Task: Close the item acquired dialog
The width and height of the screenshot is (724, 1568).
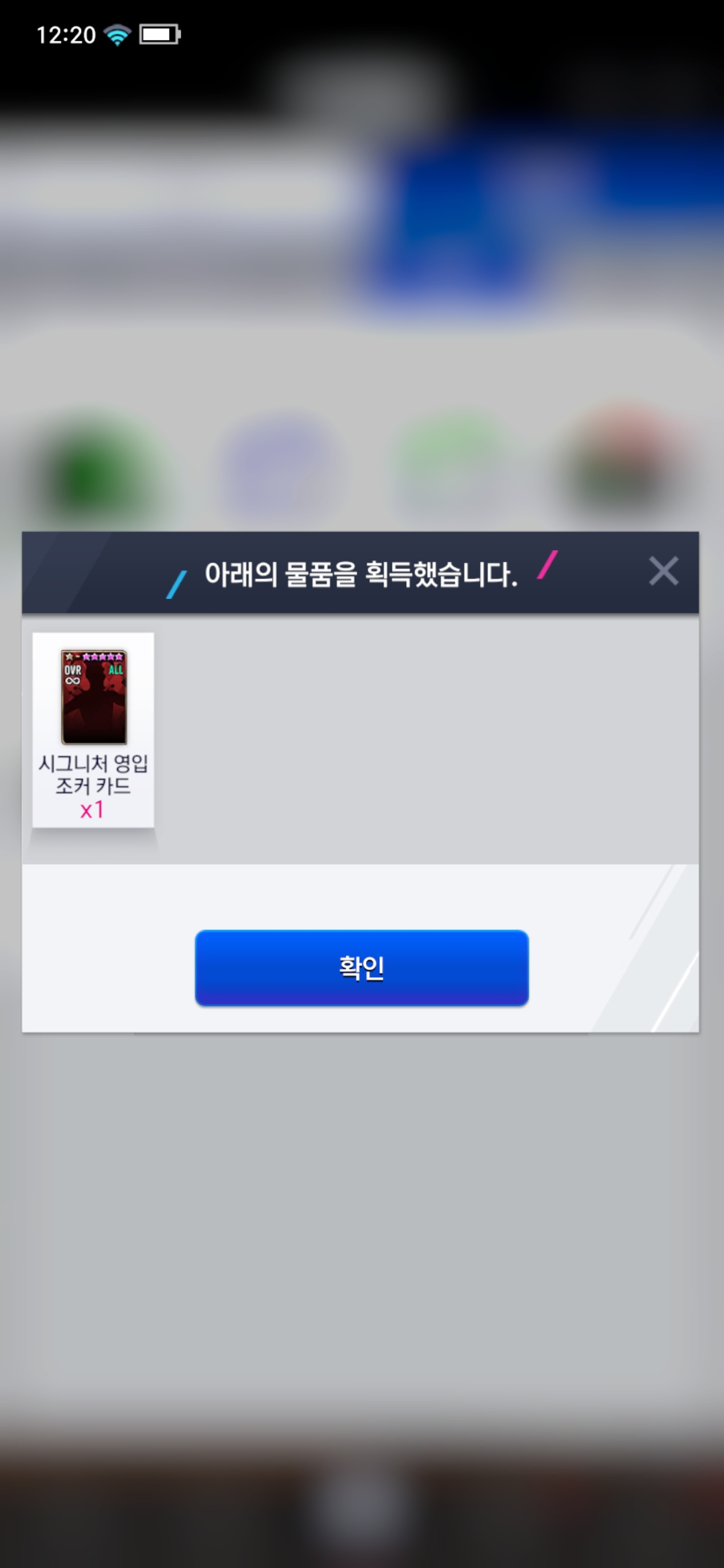Action: click(x=663, y=572)
